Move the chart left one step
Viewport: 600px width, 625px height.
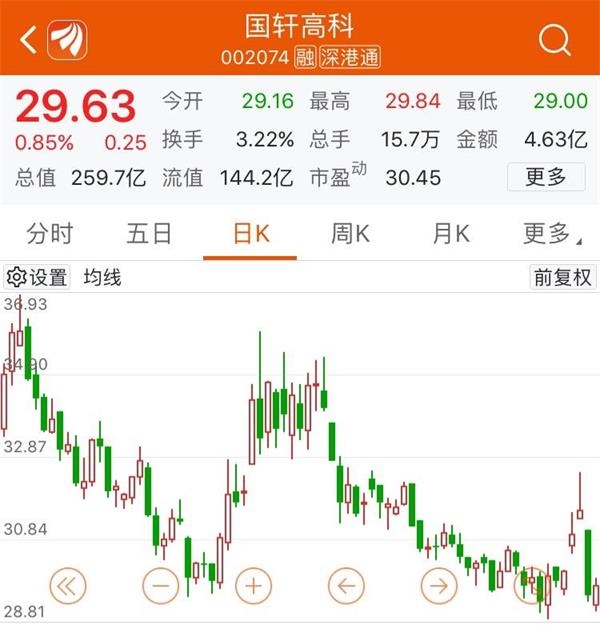pyautogui.click(x=346, y=585)
